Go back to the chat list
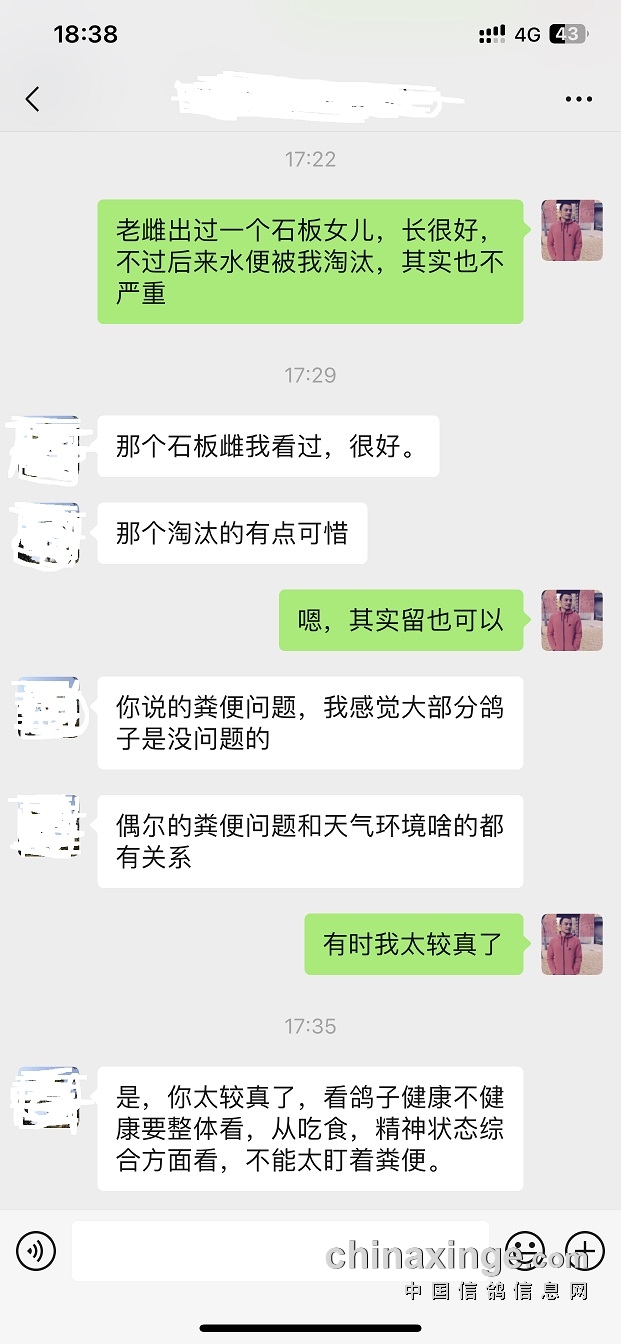 pyautogui.click(x=33, y=99)
